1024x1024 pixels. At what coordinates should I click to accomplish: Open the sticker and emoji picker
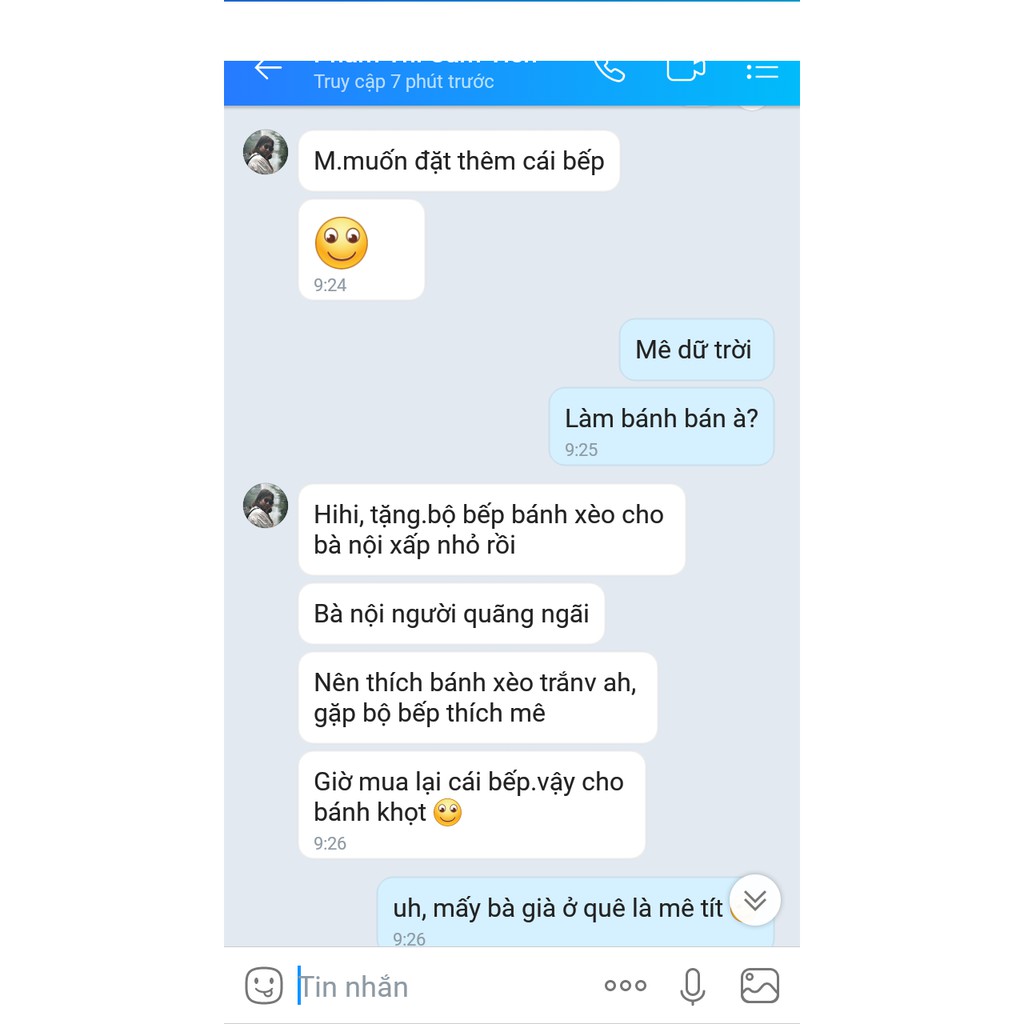(264, 986)
